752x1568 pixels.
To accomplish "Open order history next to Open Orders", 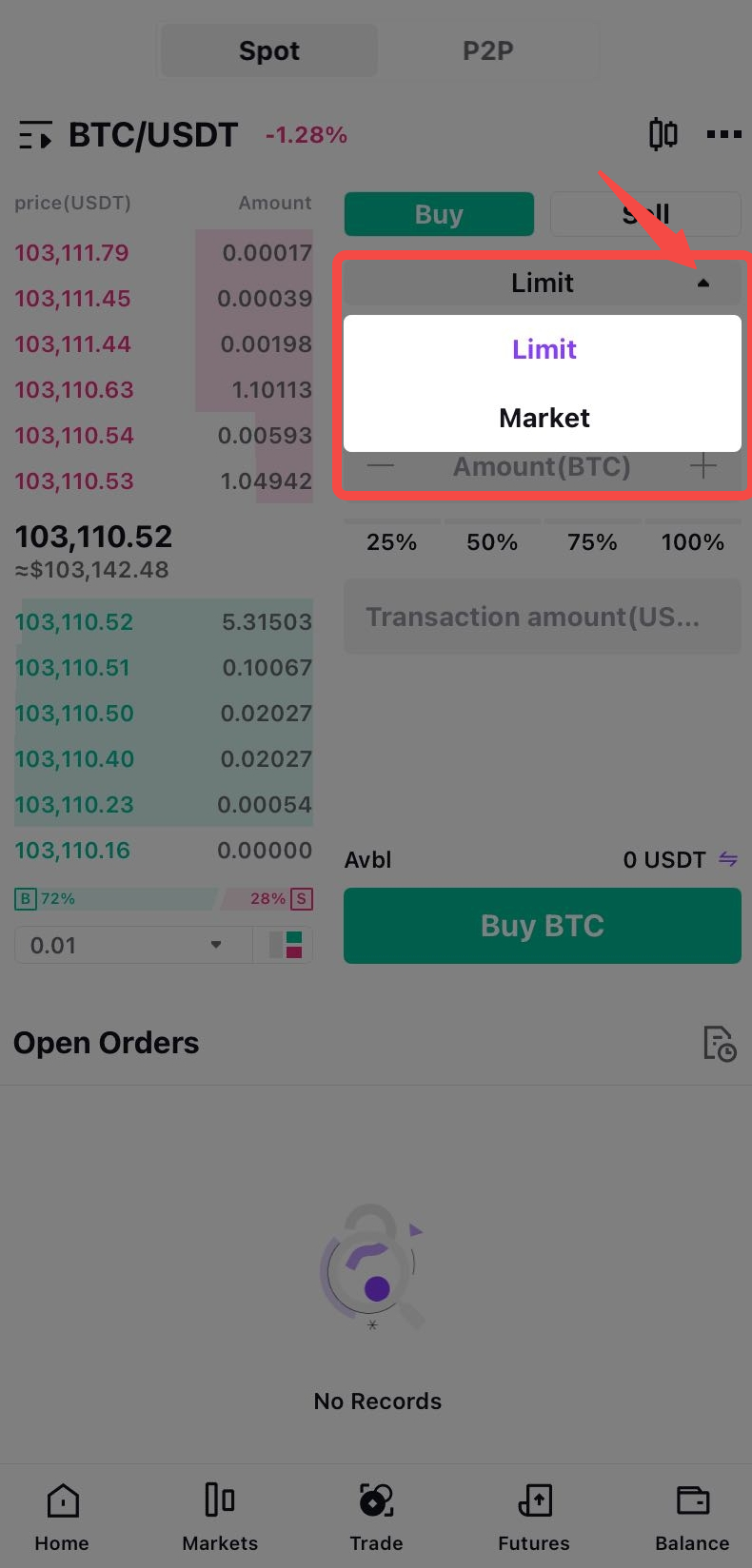I will click(x=720, y=1044).
